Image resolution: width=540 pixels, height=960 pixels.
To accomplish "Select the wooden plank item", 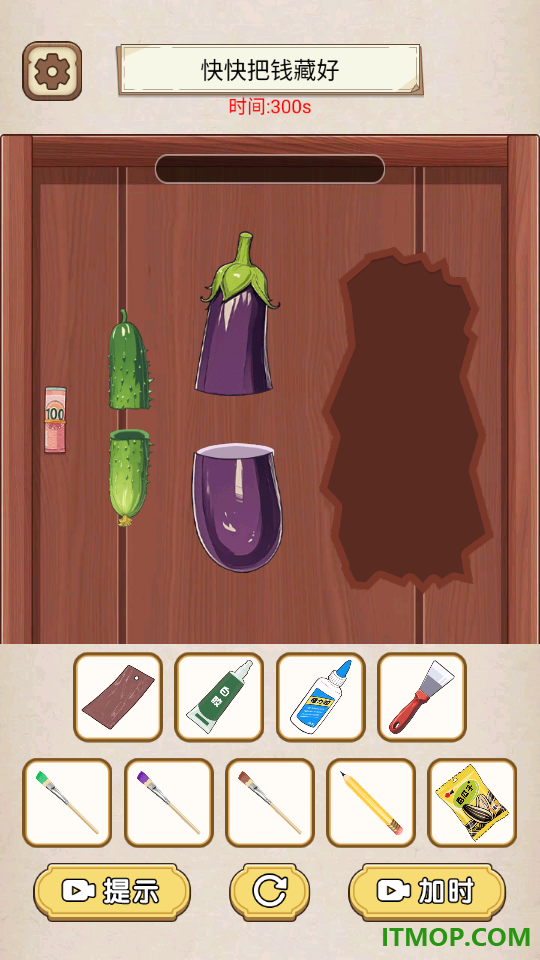I will [118, 697].
